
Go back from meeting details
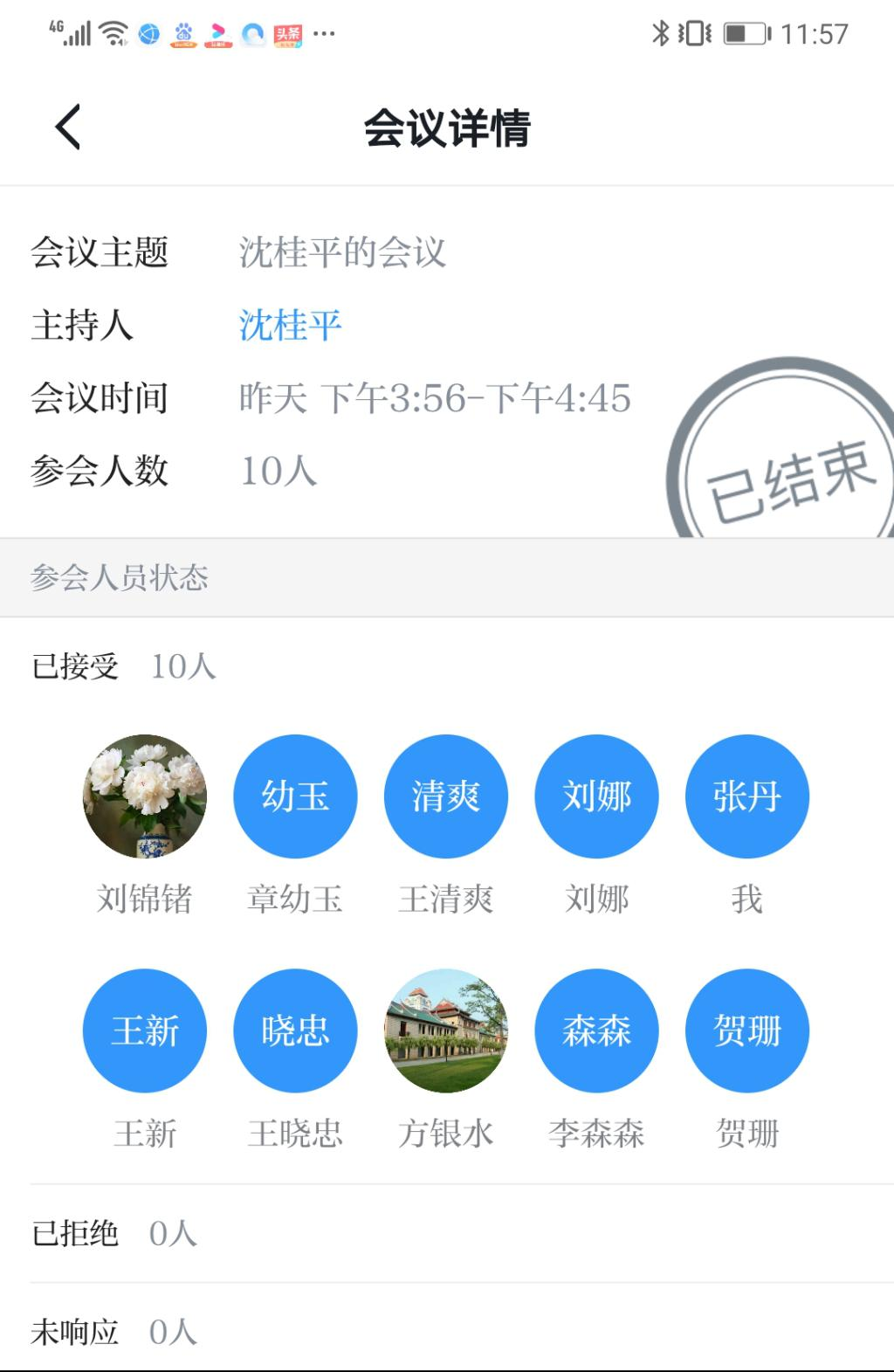click(68, 128)
